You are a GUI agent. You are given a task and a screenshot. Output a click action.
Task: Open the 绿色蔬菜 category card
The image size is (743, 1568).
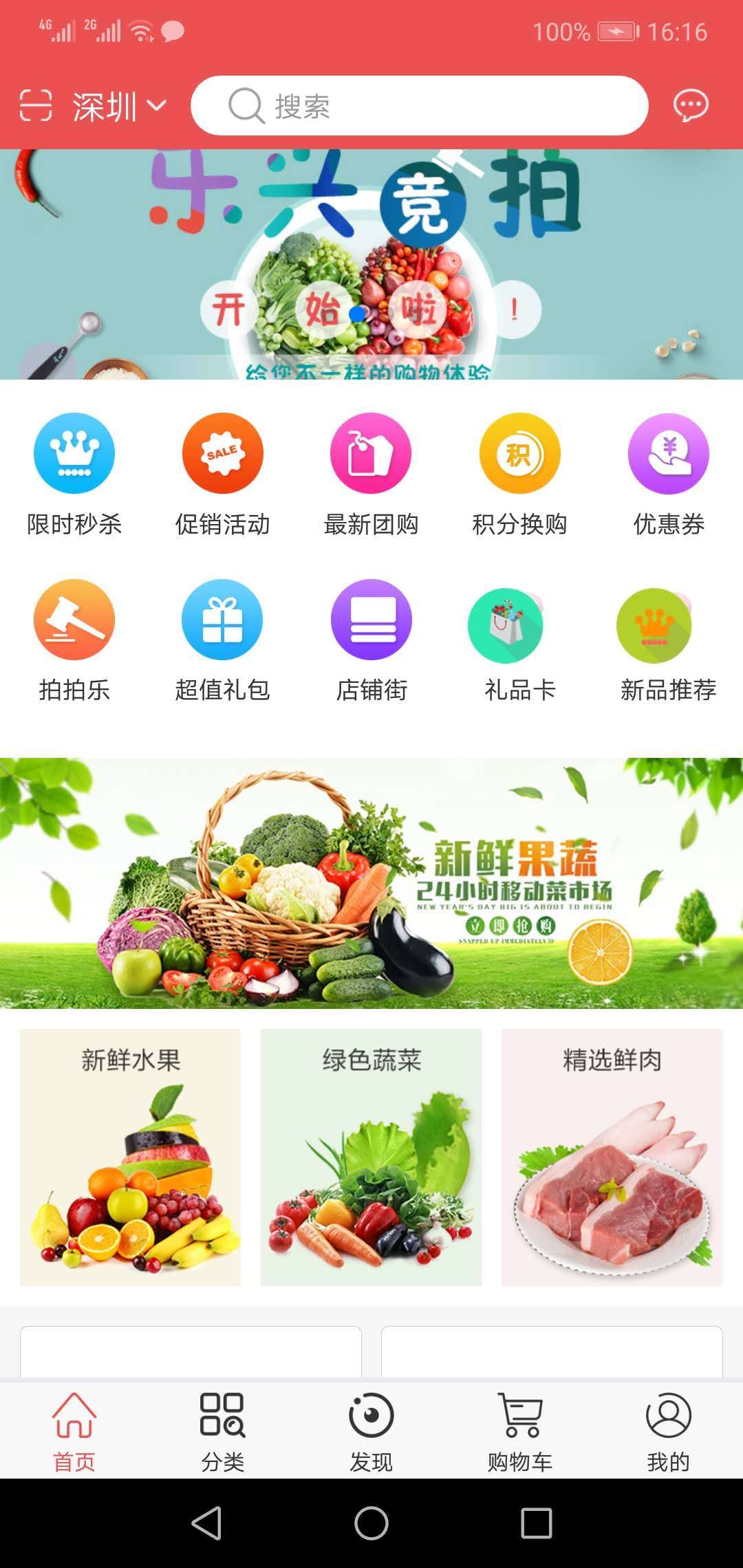(371, 1157)
